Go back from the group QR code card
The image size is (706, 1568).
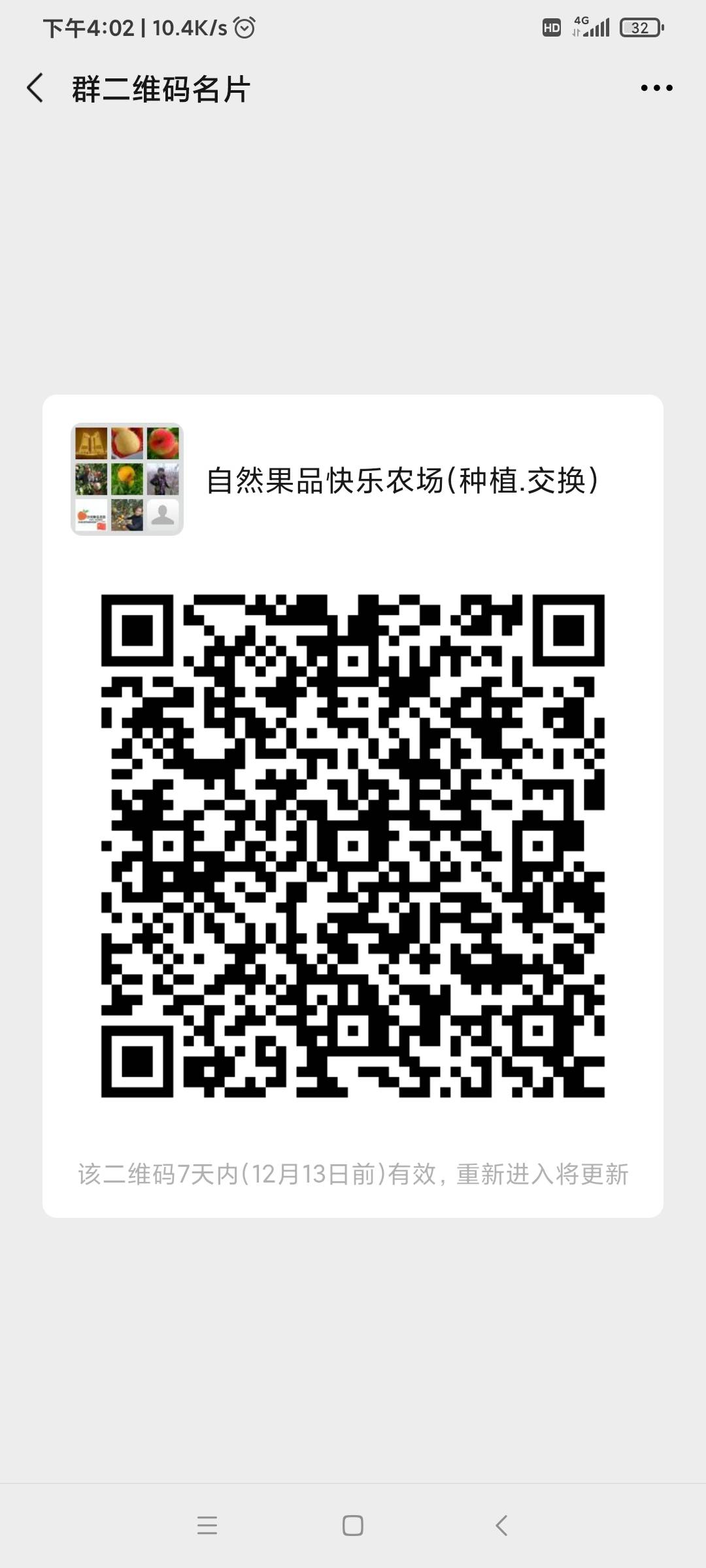[35, 88]
